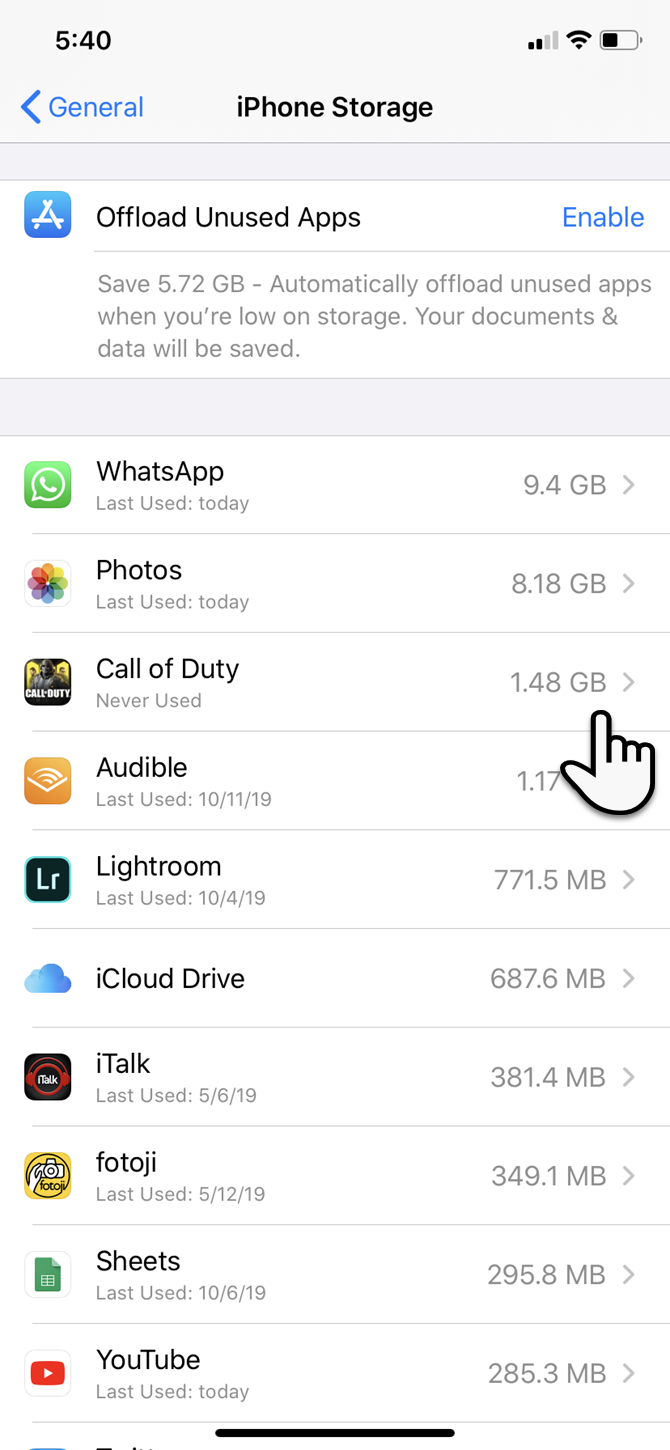
Task: Open iCloud Drive storage details
Action: (x=335, y=978)
